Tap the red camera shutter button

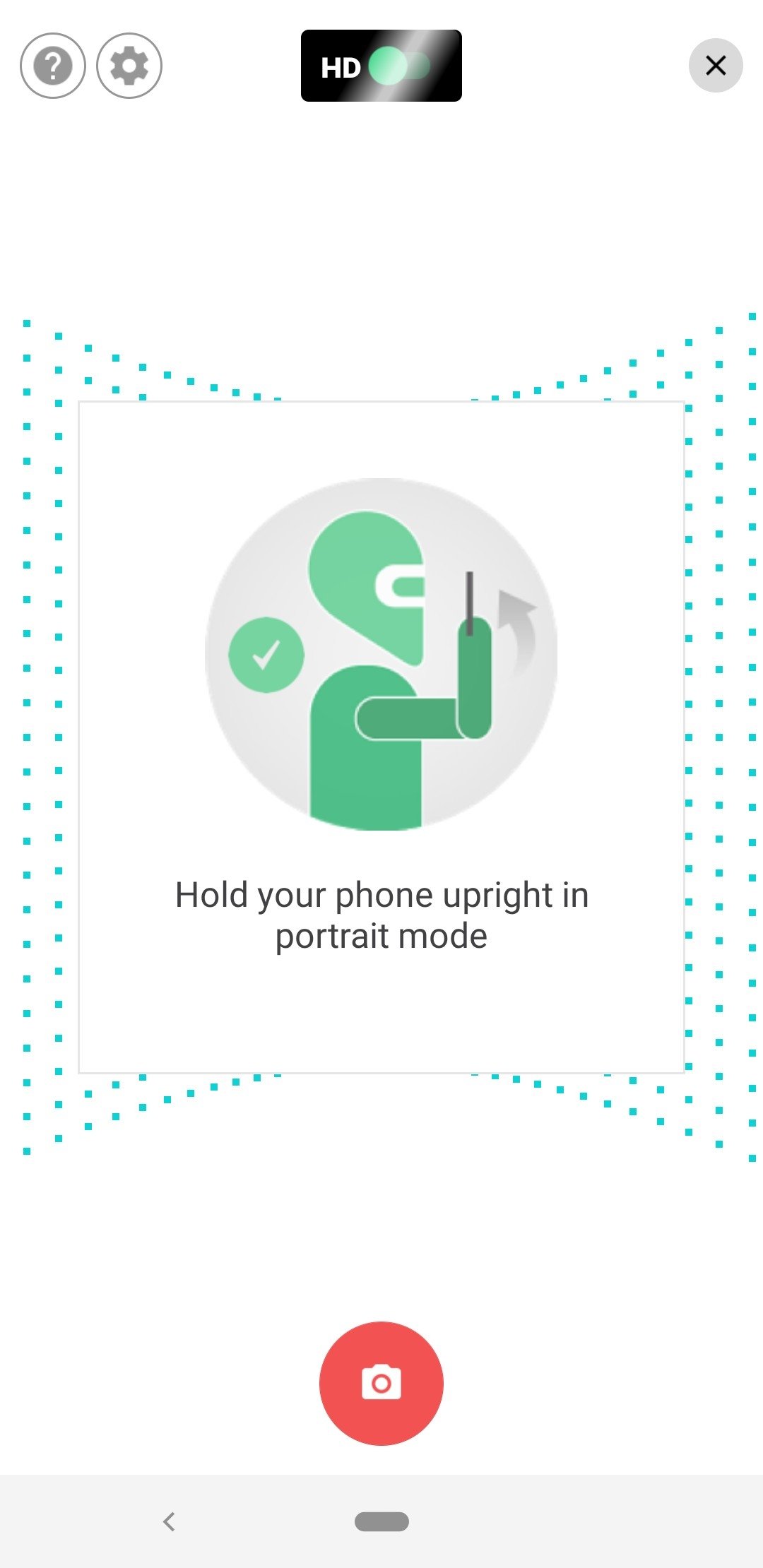coord(381,1383)
